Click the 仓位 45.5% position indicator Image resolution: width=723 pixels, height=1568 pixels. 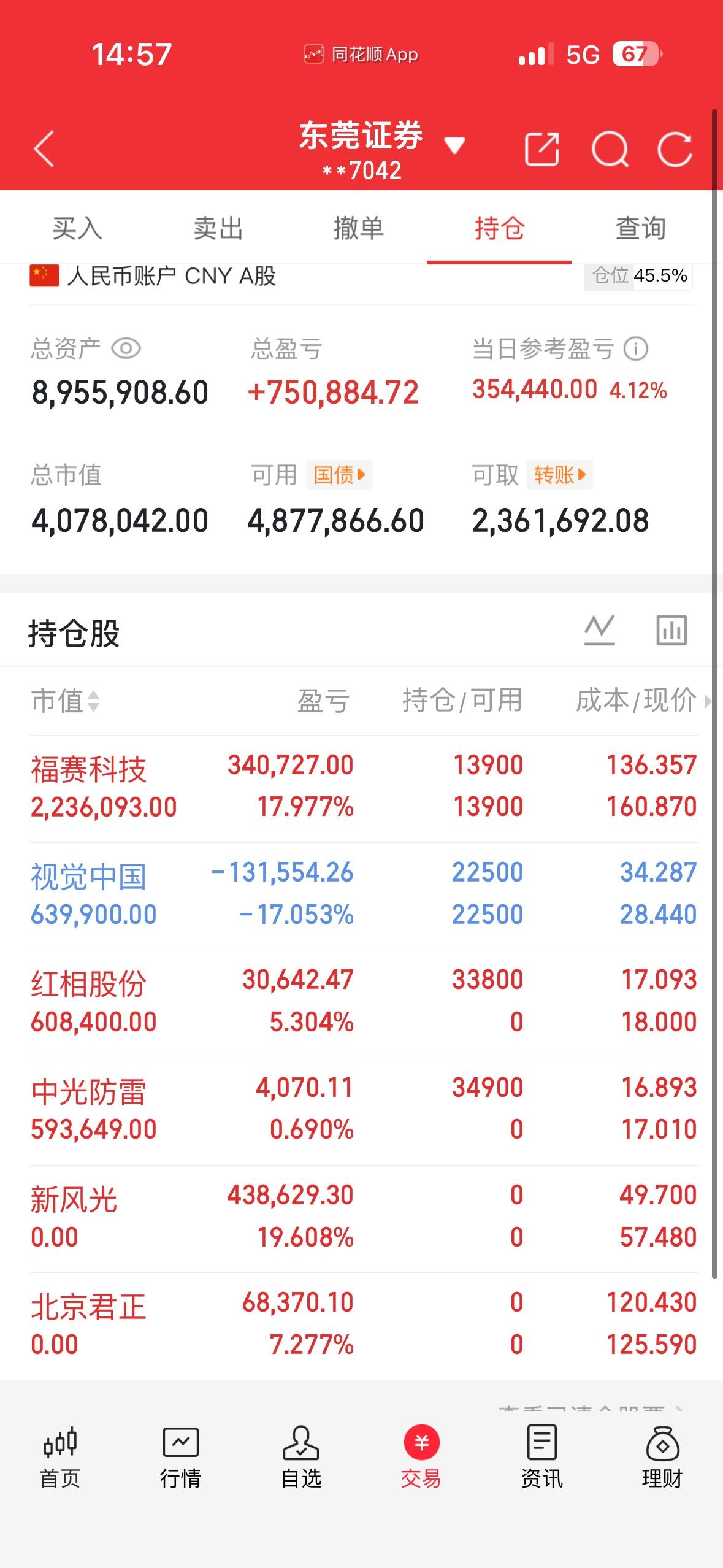point(638,277)
